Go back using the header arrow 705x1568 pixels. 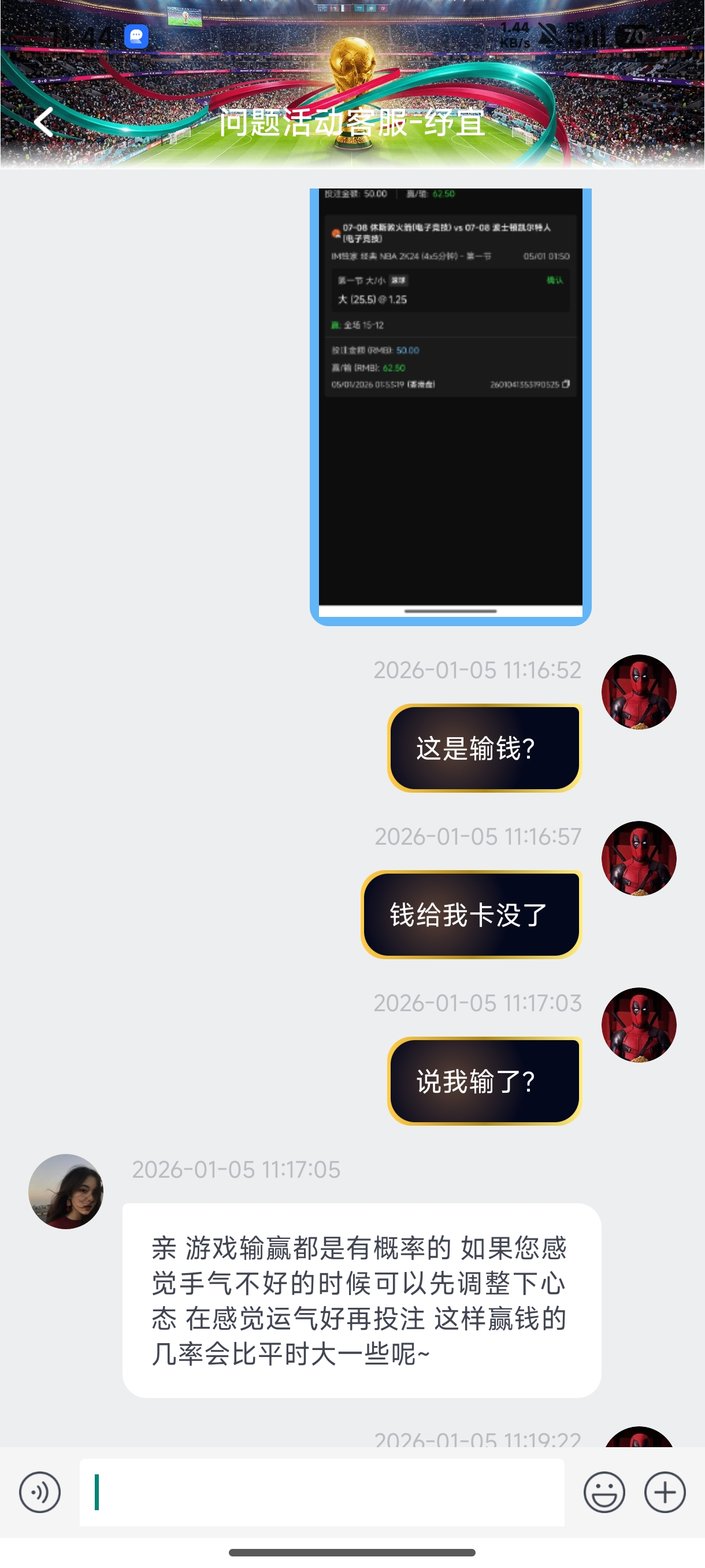point(44,122)
